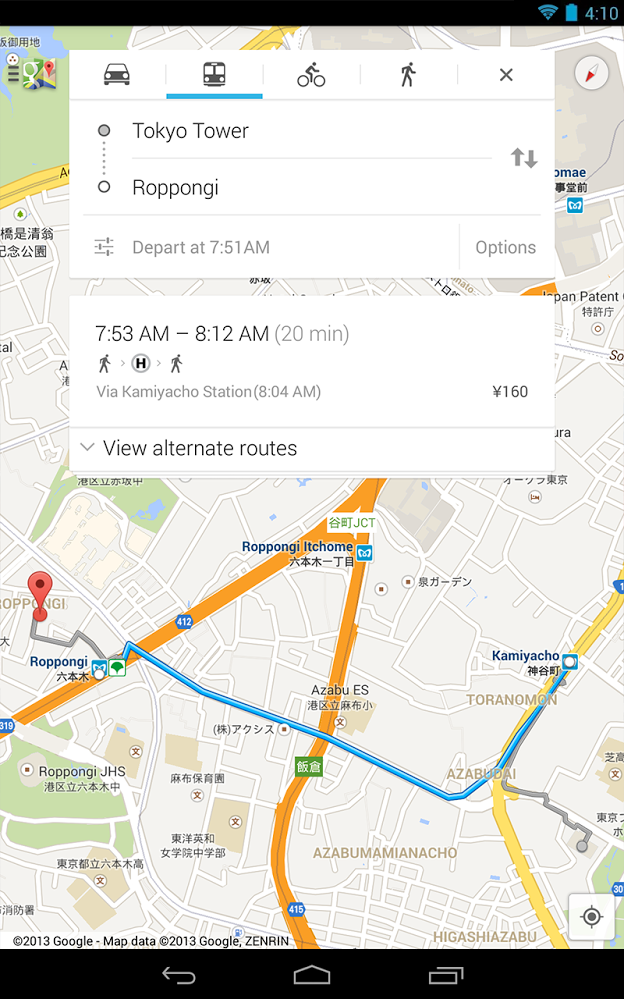
Task: Swap start and destination
Action: click(x=524, y=158)
